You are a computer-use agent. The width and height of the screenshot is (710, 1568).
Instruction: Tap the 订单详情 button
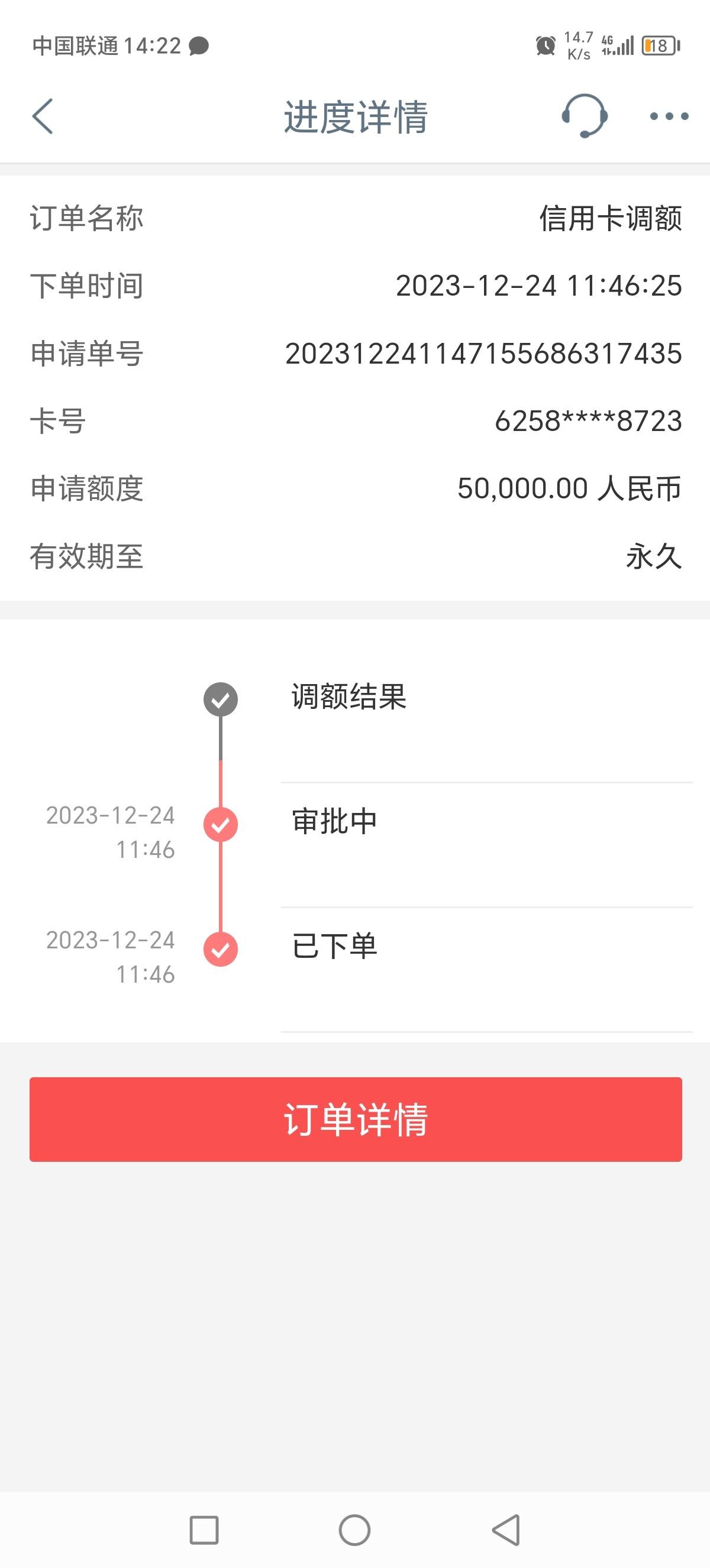[x=356, y=1119]
